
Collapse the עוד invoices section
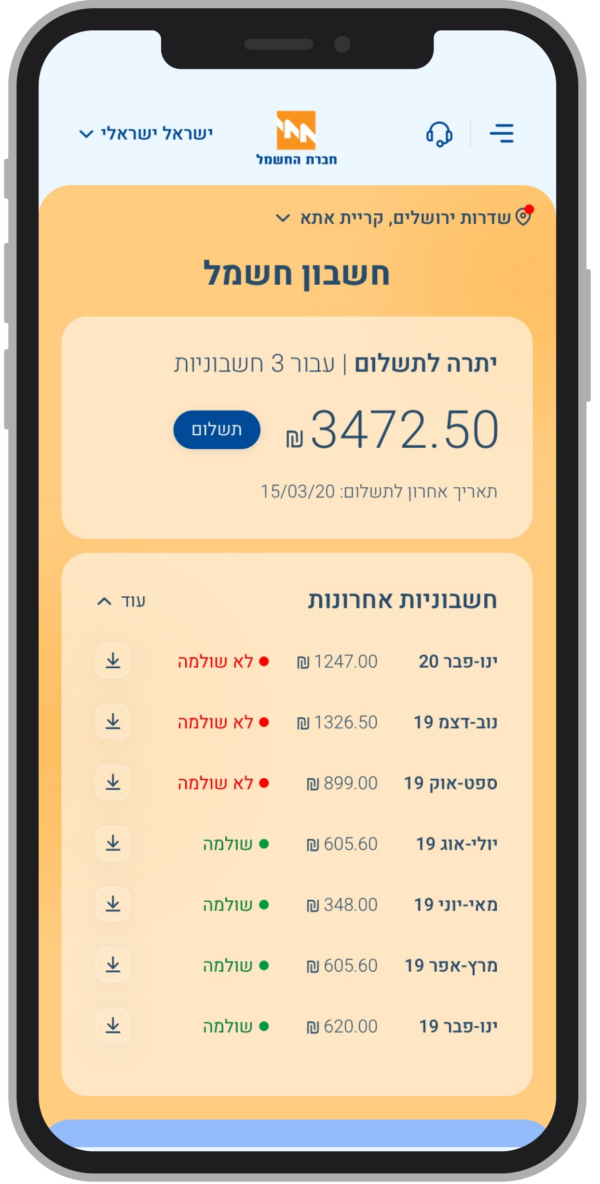[120, 601]
